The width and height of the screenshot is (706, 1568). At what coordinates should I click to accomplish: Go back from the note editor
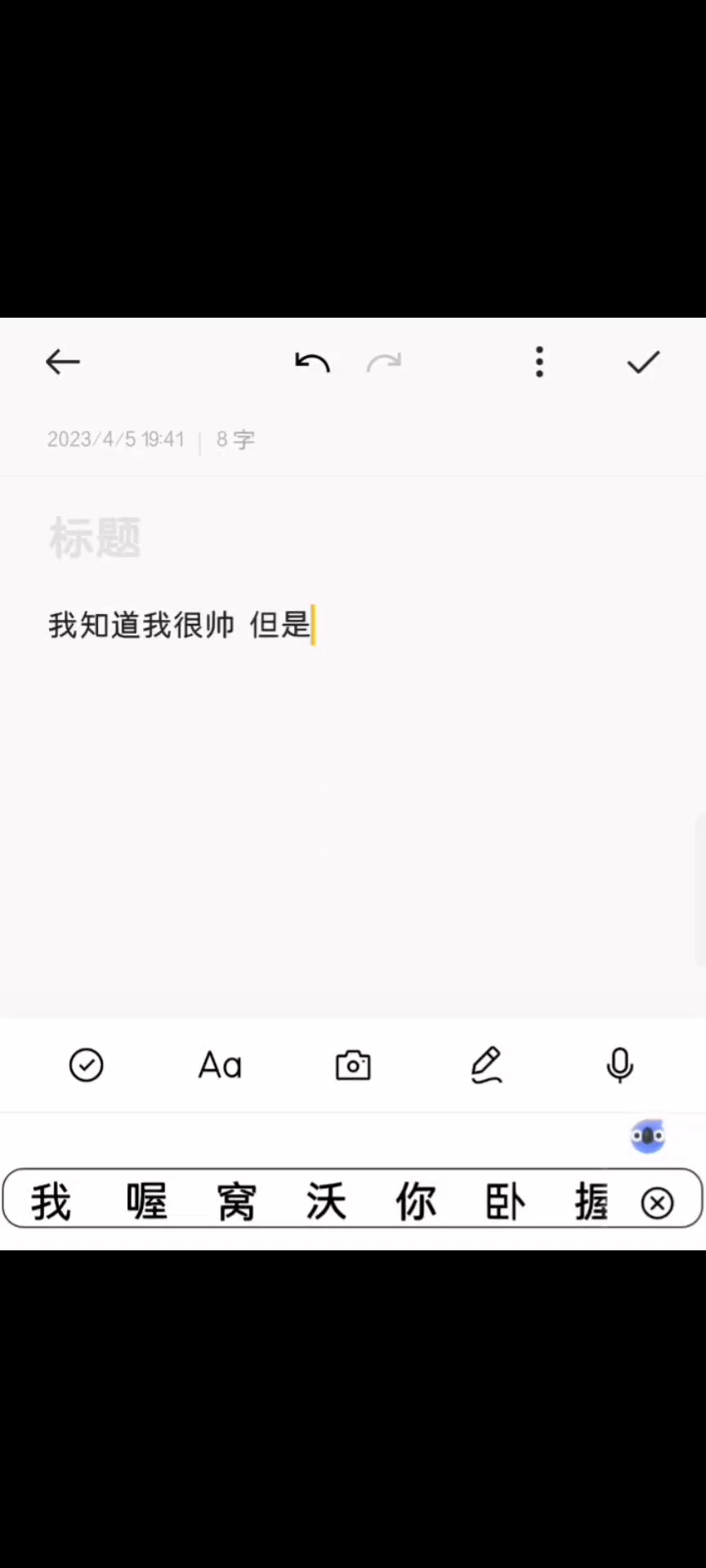pos(62,362)
